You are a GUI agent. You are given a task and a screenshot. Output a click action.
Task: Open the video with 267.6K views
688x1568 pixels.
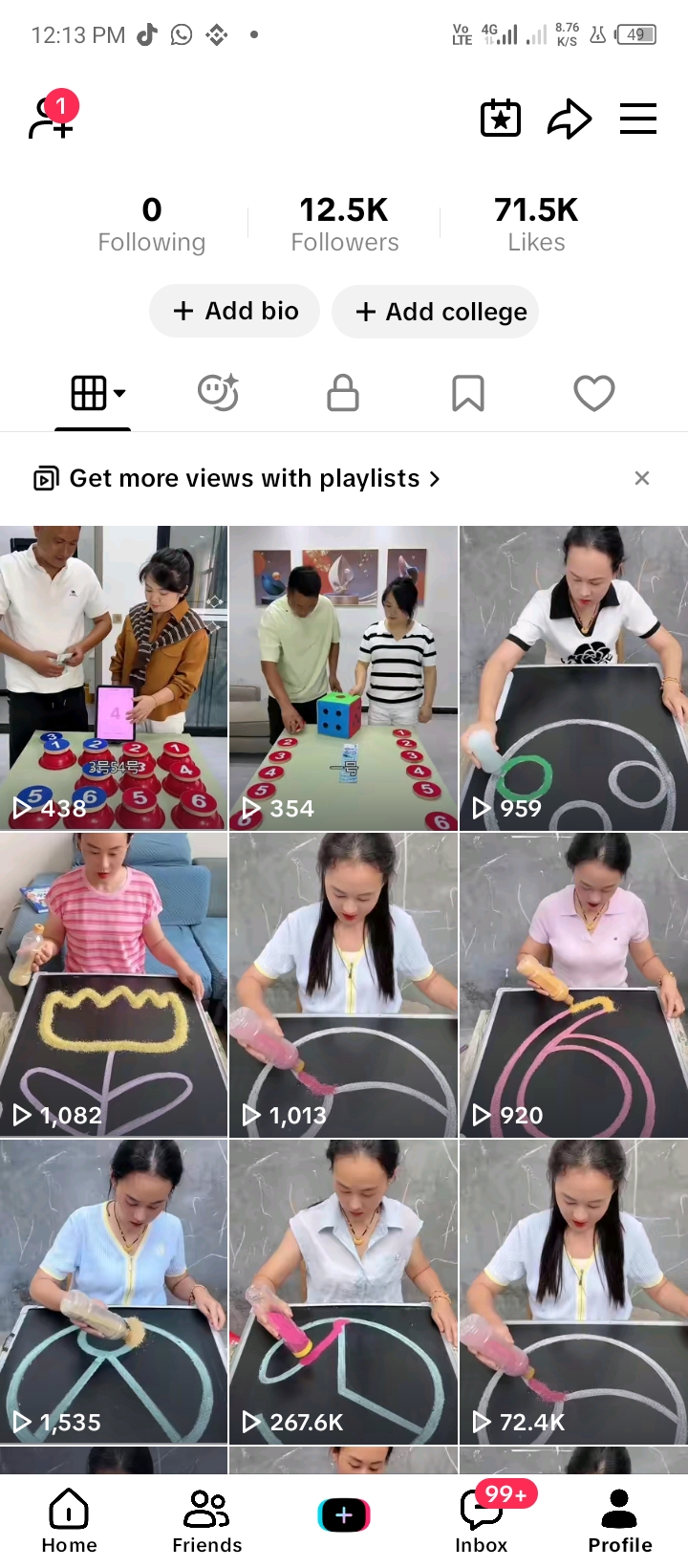point(343,1292)
